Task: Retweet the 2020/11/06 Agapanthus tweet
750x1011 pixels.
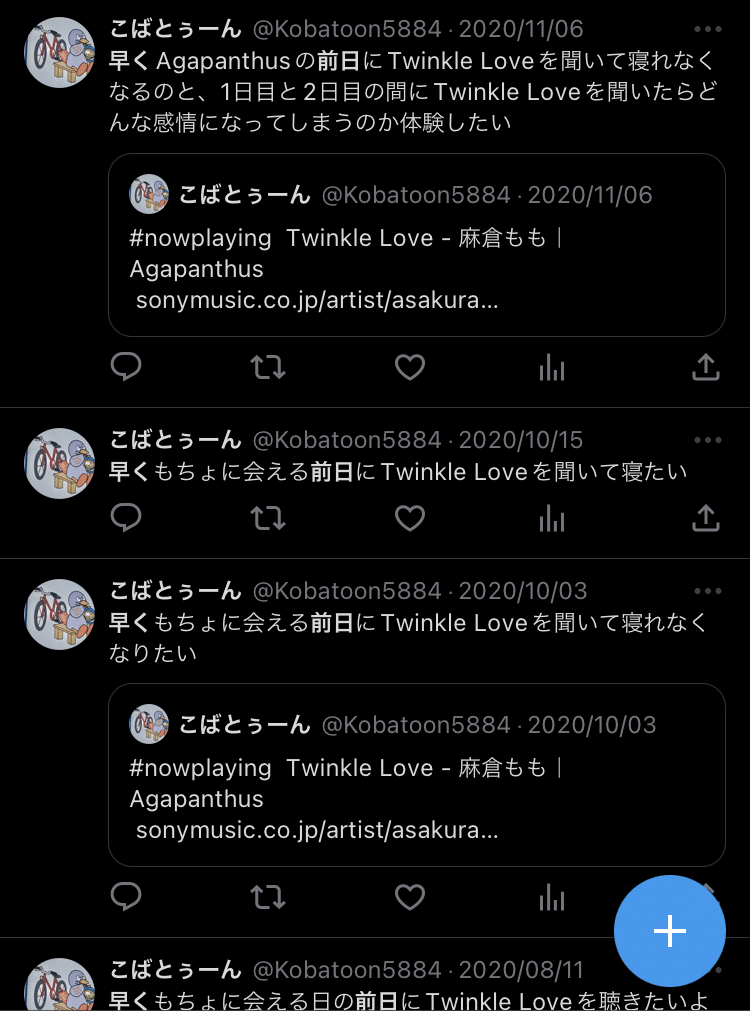Action: pyautogui.click(x=267, y=368)
